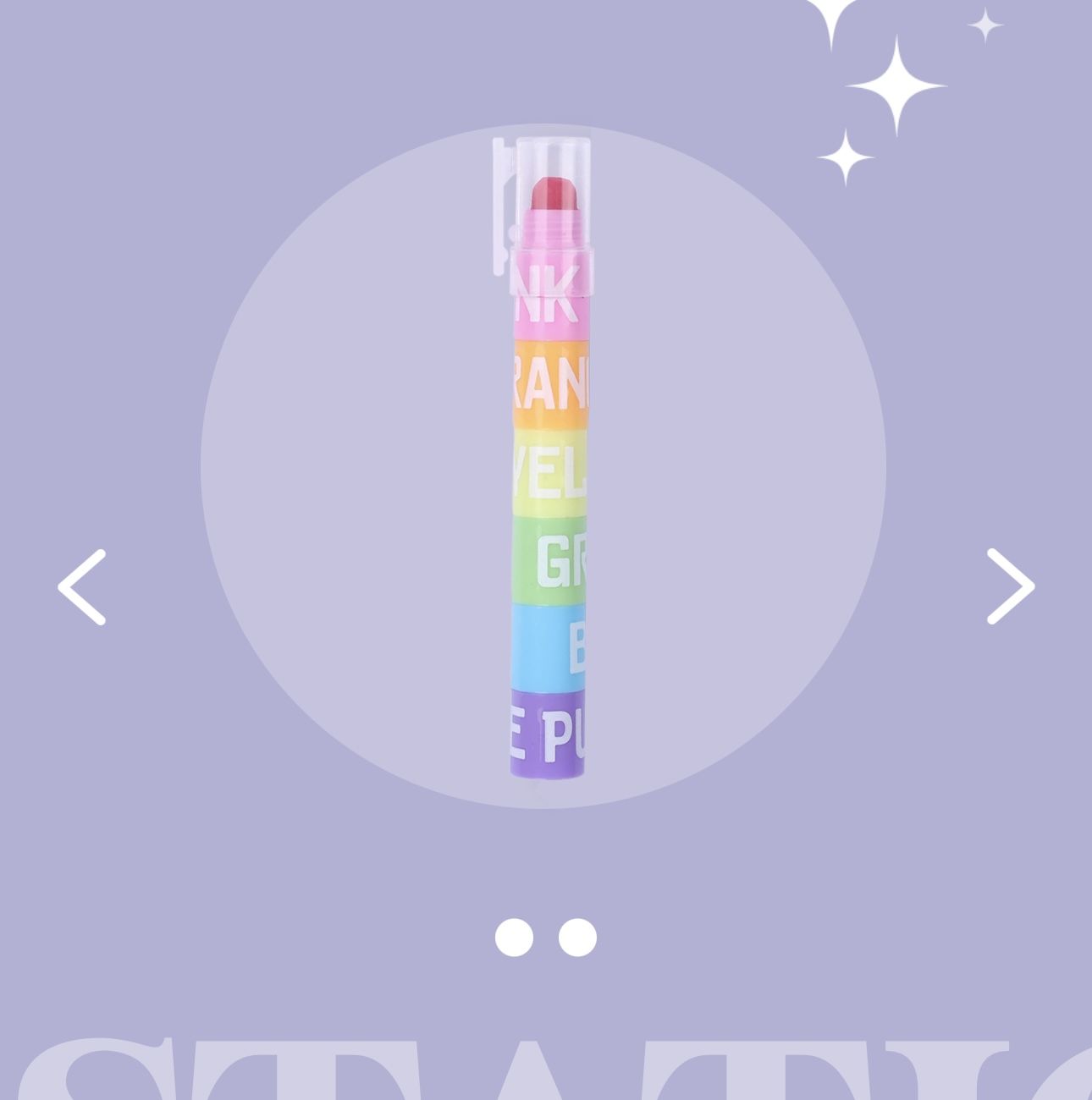Select the first carousel page dot
Screen dimensions: 1092x1100
point(514,938)
